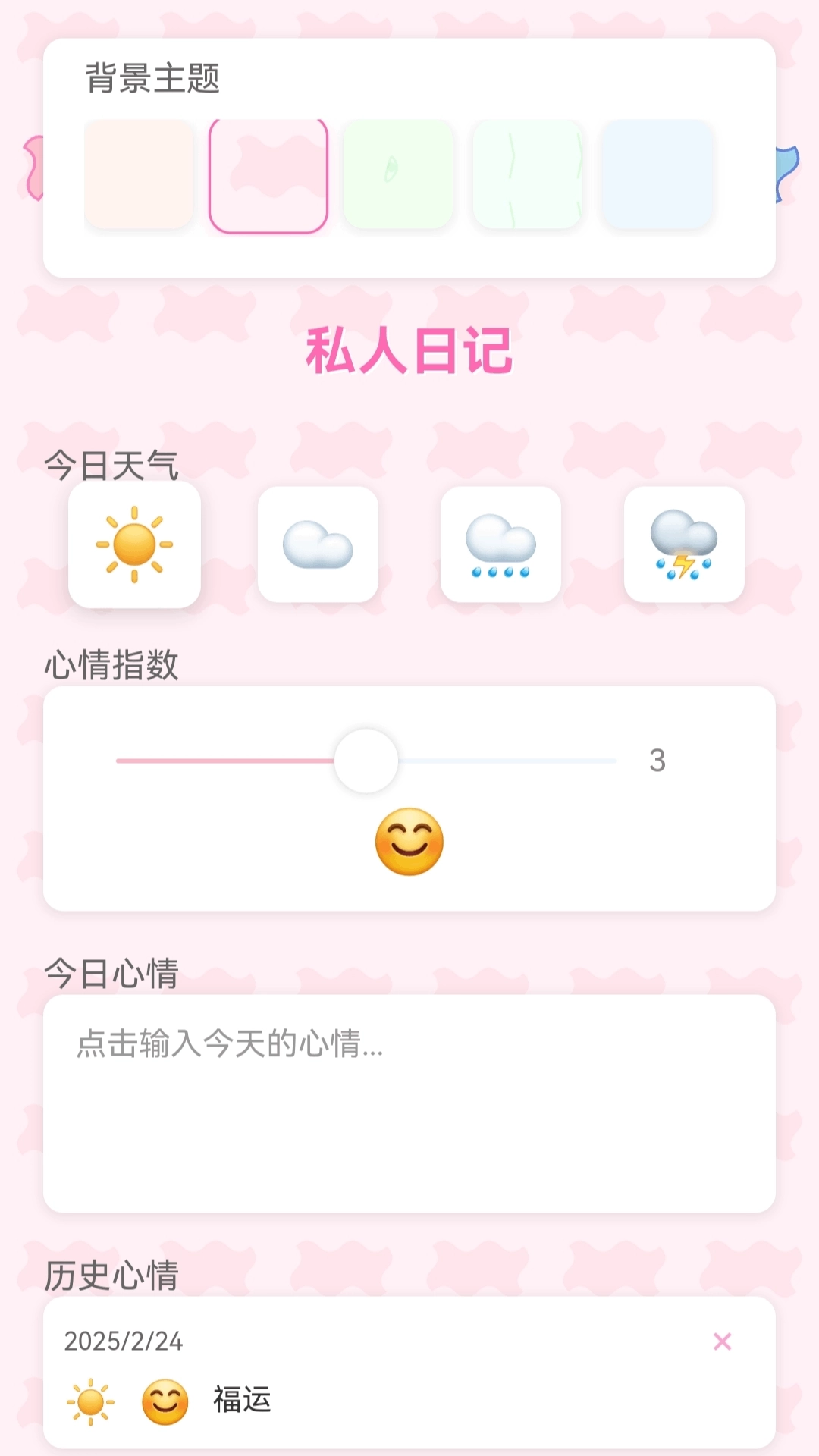This screenshot has height=1456, width=819.
Task: Deselect the currently highlighted sunny weather option
Action: point(133,546)
